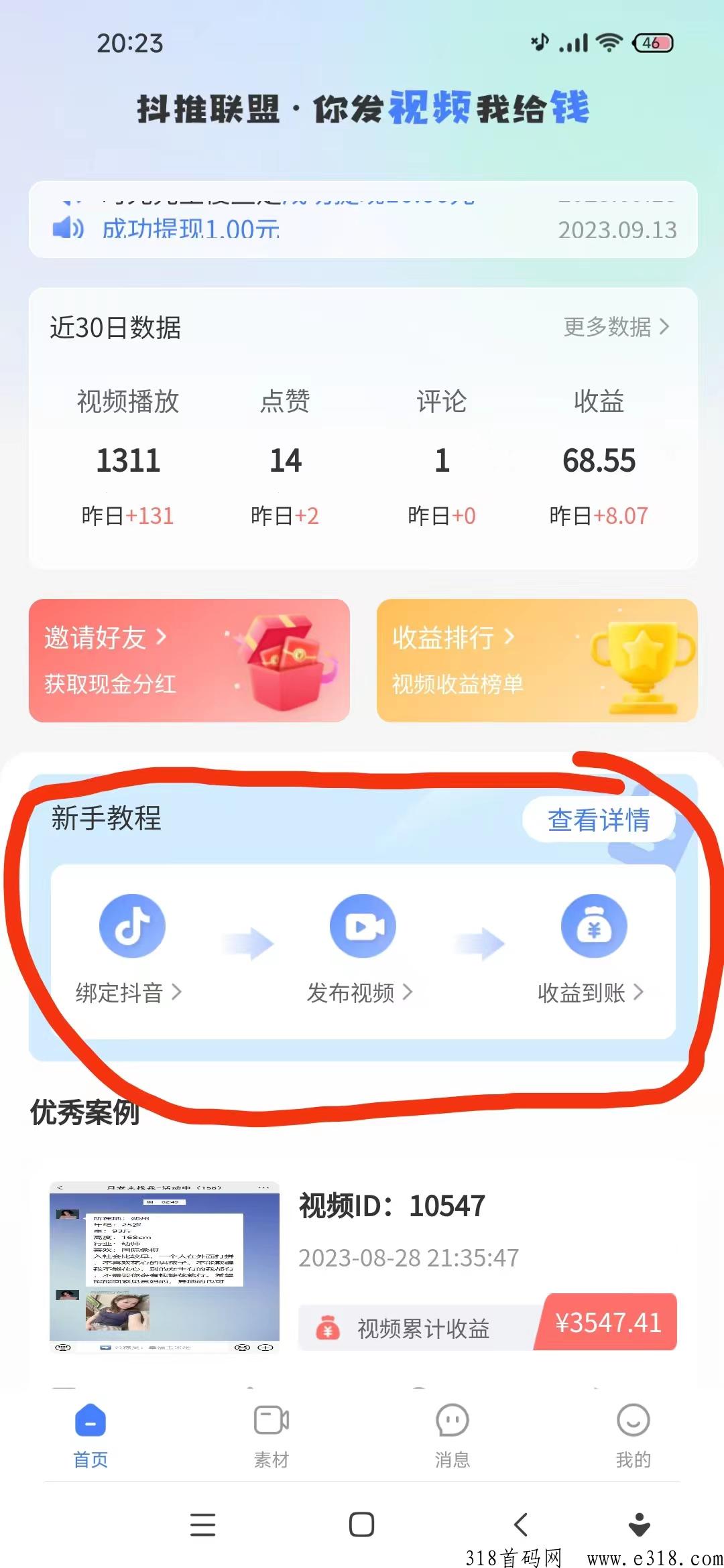
Task: Switch to the 素材 tab
Action: pyautogui.click(x=271, y=1435)
